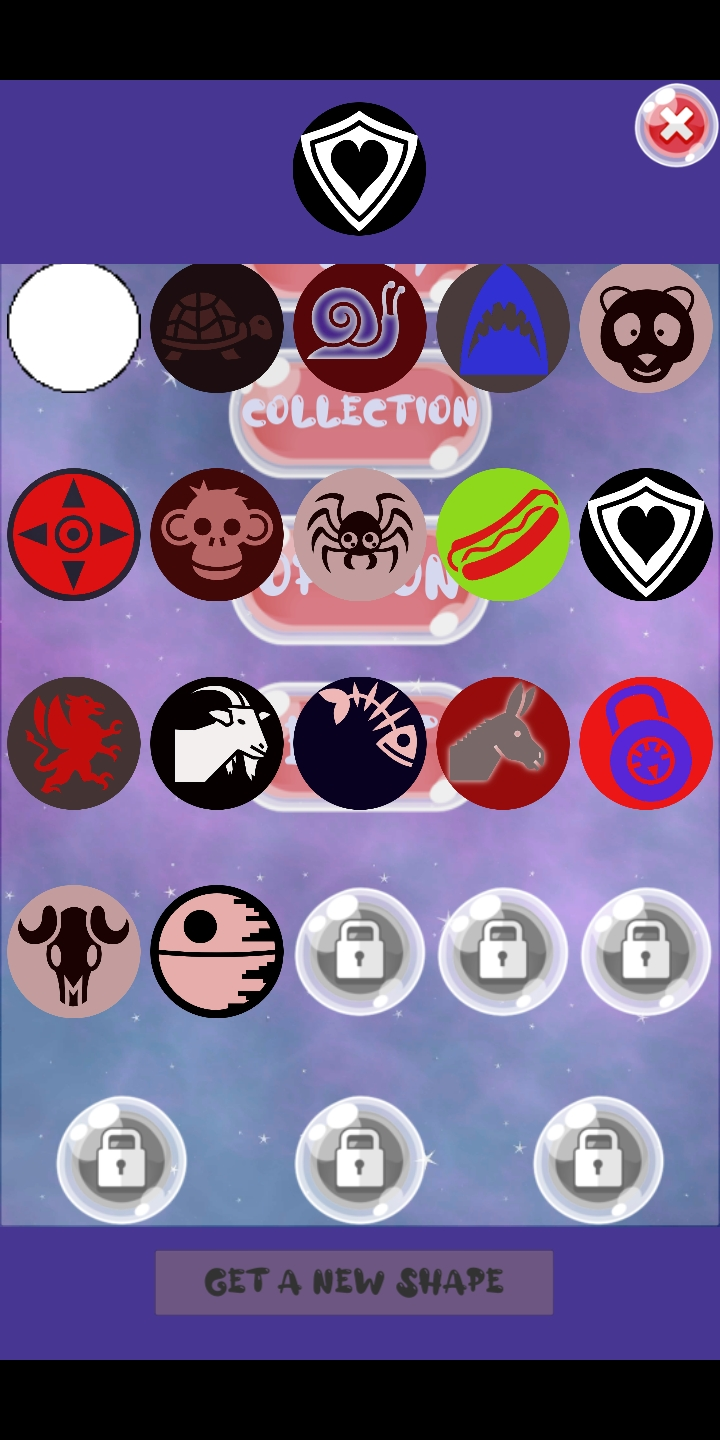Select the hot dog shape
This screenshot has width=720, height=1440.
point(502,534)
